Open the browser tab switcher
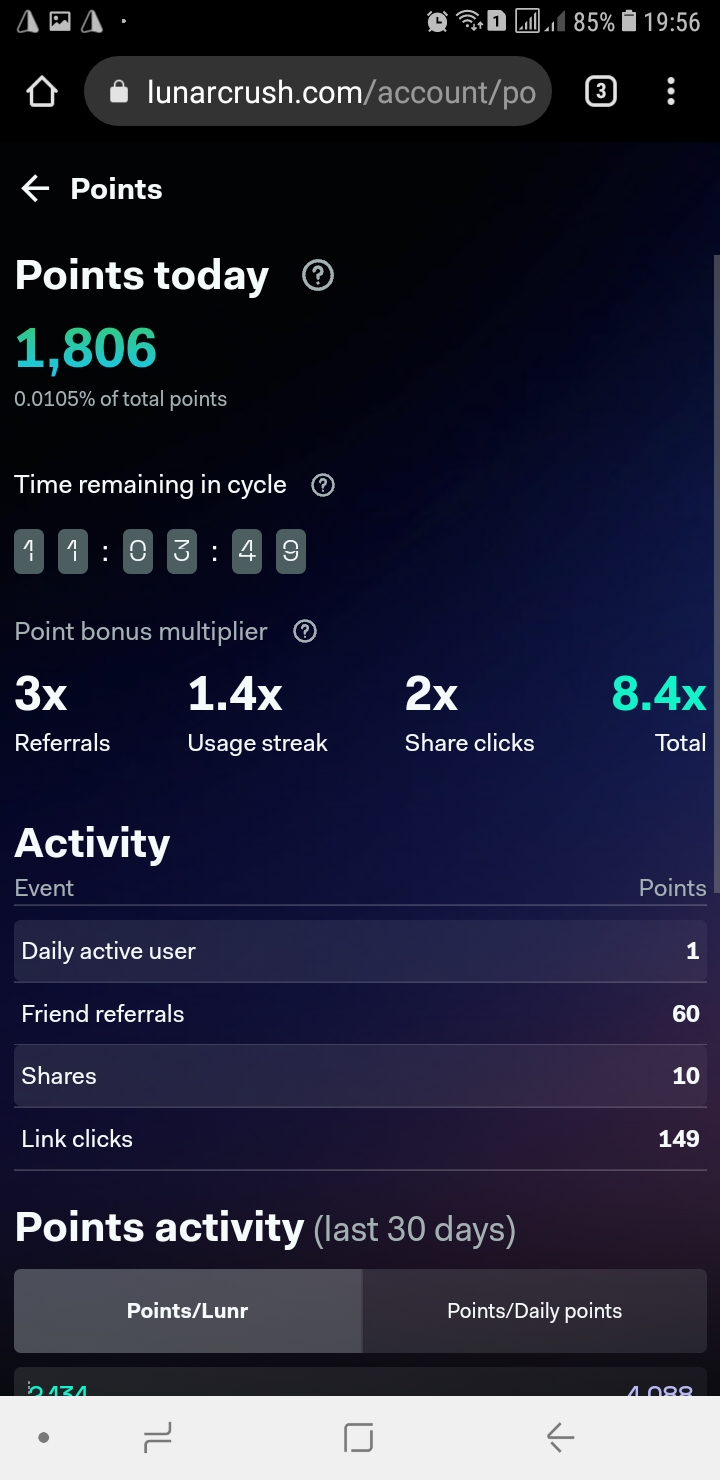Image resolution: width=720 pixels, height=1480 pixels. tap(600, 92)
